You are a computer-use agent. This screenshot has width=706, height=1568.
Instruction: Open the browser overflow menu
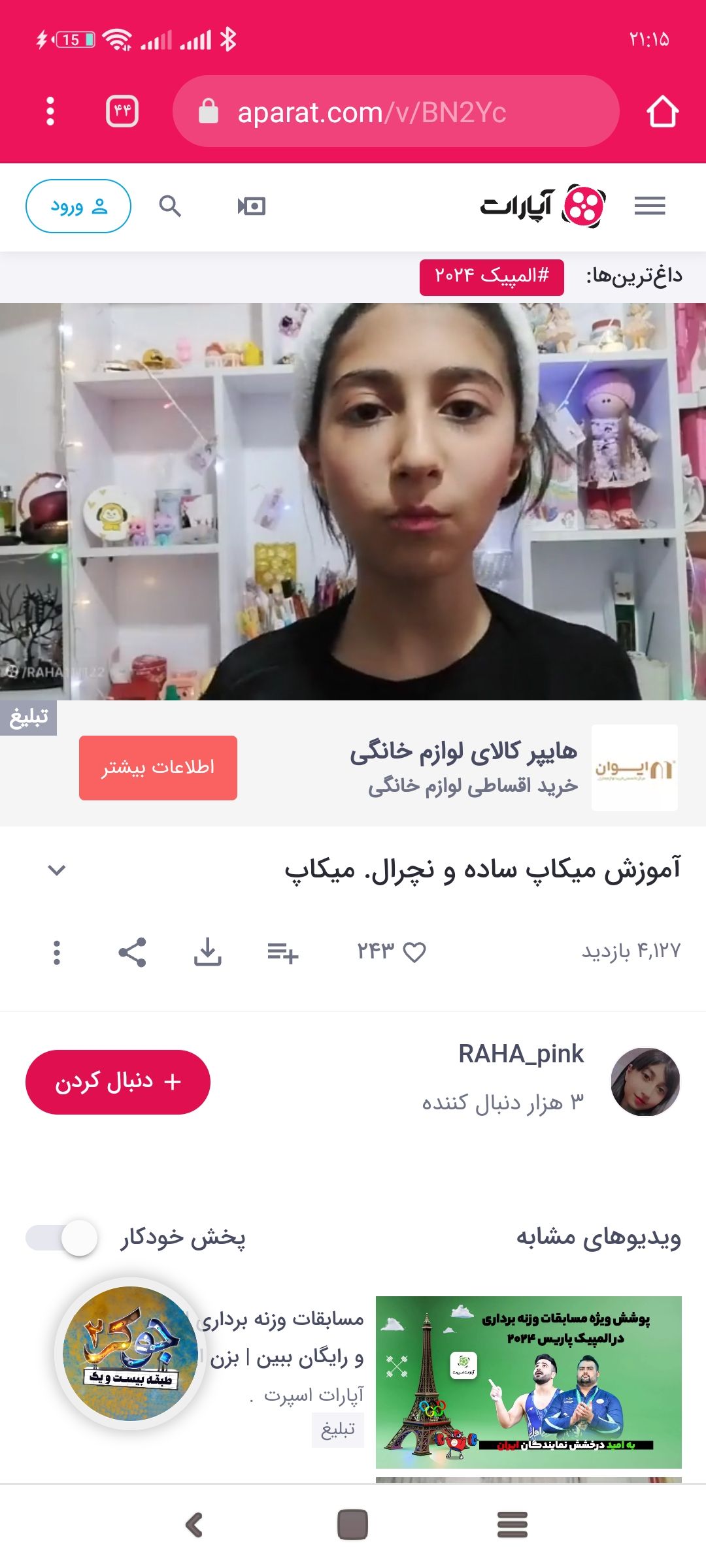point(50,111)
